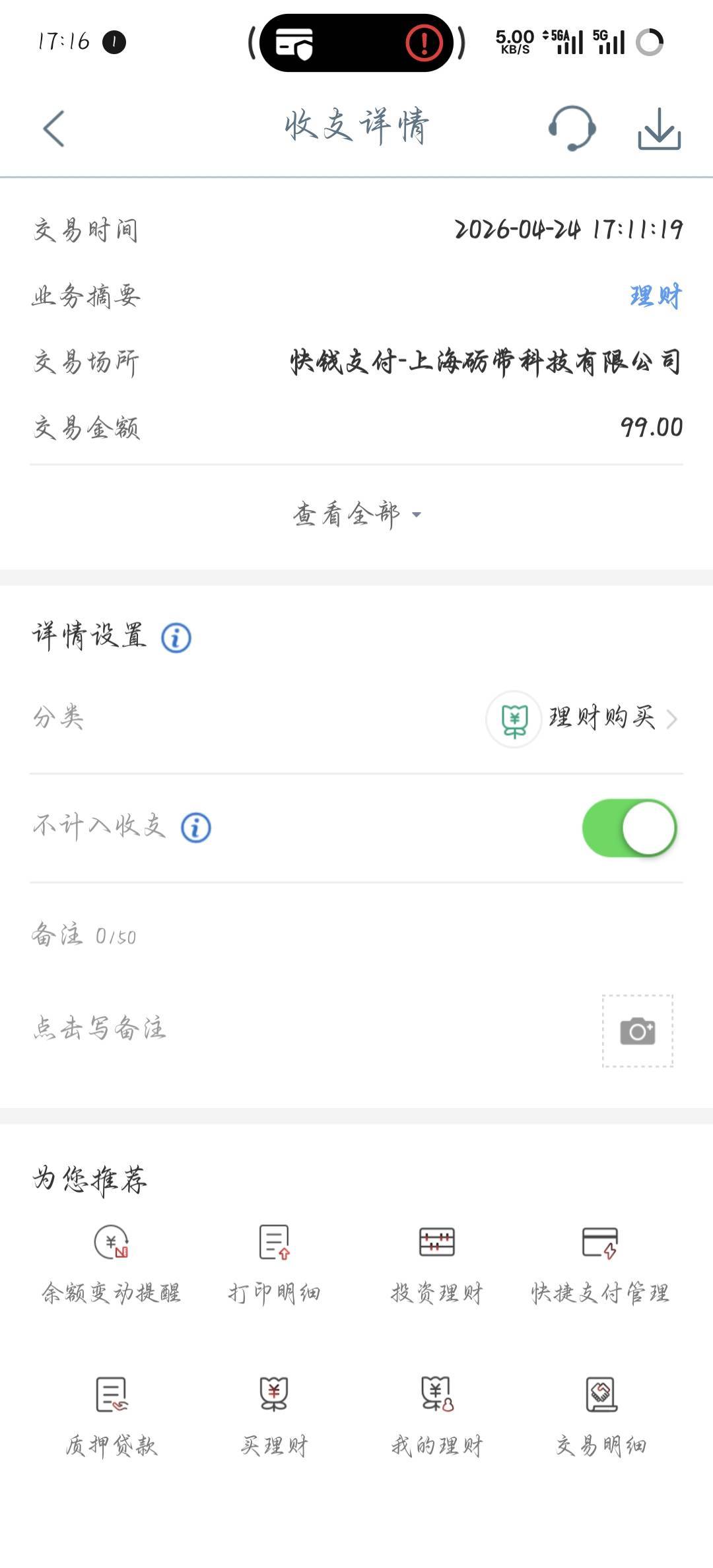The width and height of the screenshot is (713, 1568).
Task: Turn off 不计入收支 switch
Action: click(x=629, y=828)
